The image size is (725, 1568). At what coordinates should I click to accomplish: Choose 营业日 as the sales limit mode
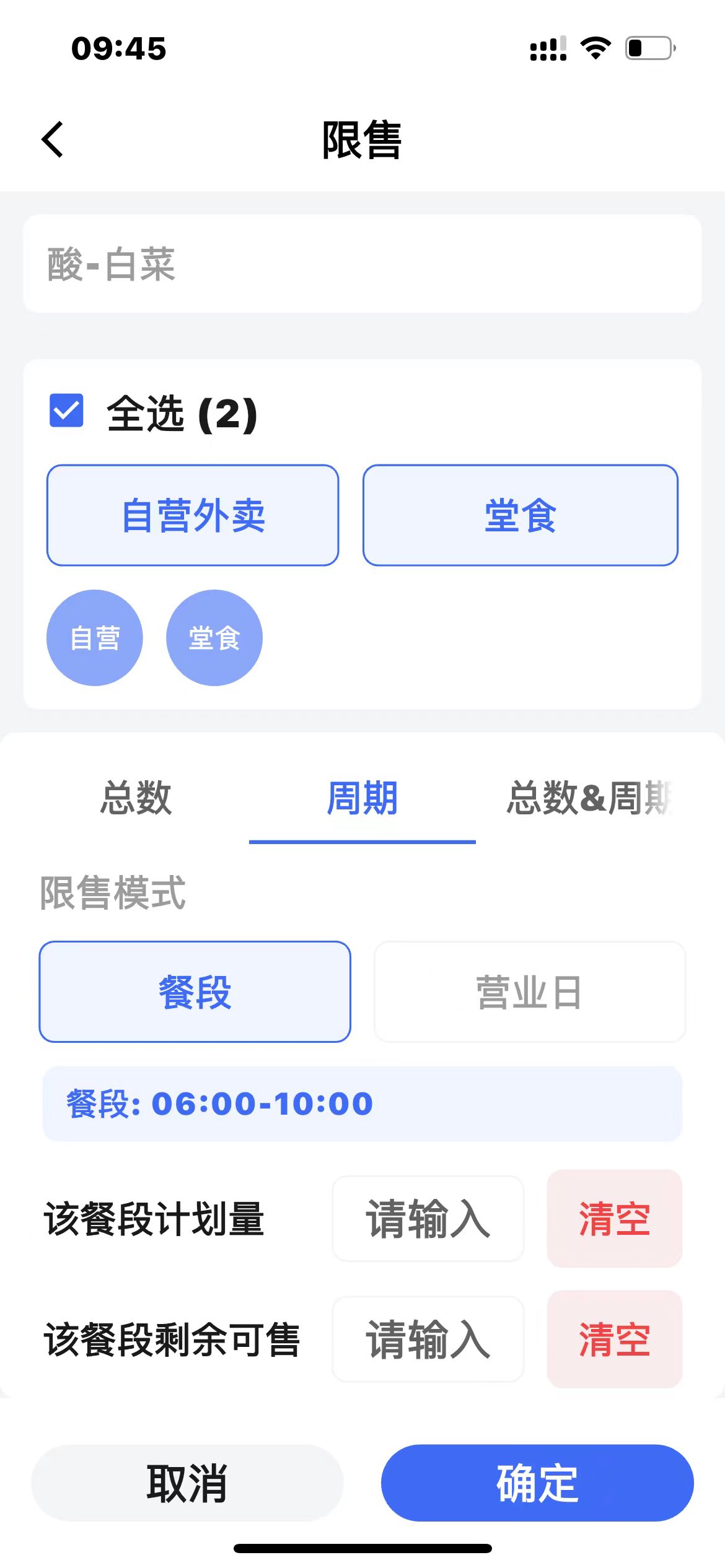[529, 992]
